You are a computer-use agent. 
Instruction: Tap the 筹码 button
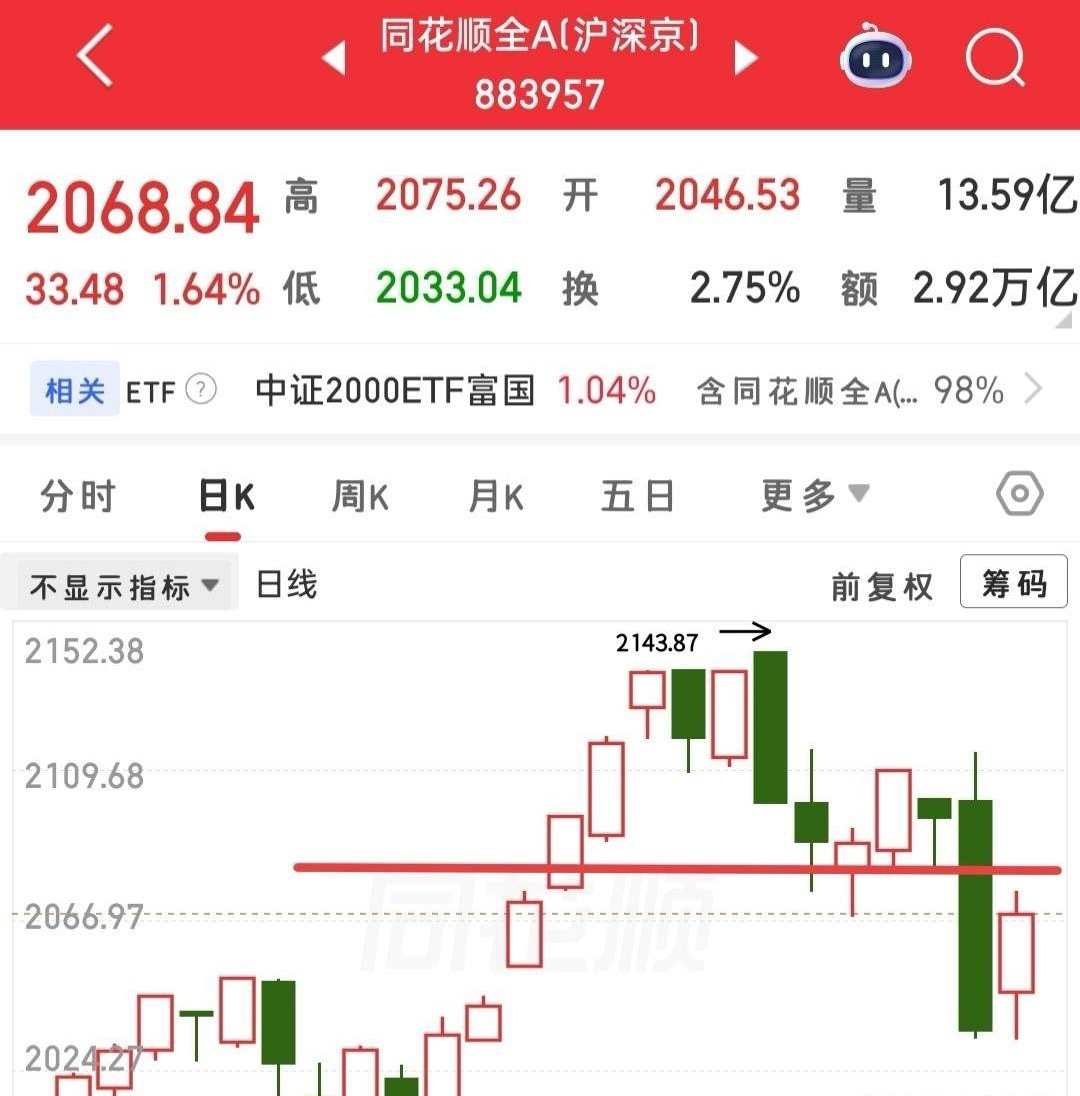(1014, 582)
